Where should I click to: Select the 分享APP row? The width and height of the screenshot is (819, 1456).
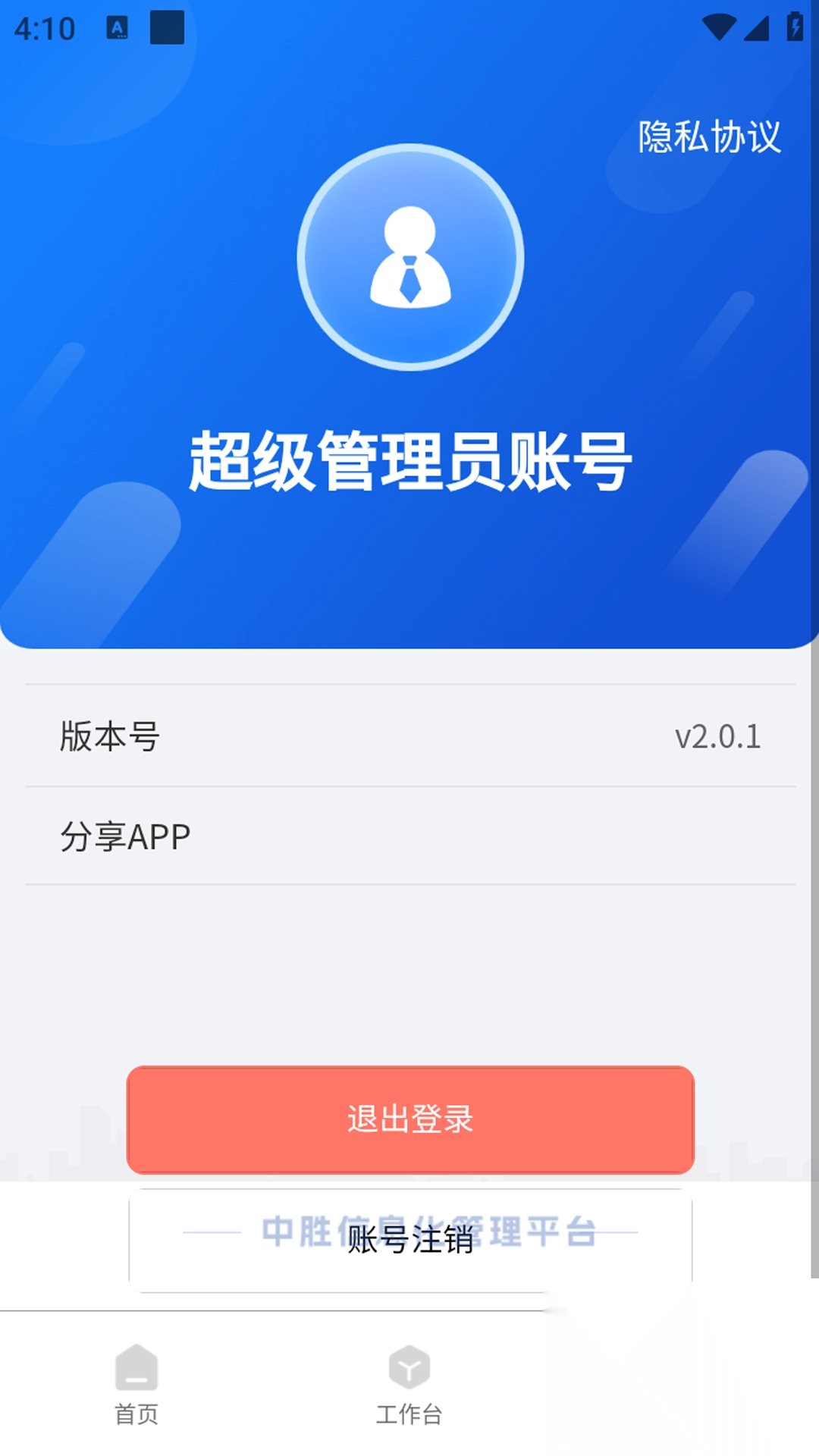(410, 836)
